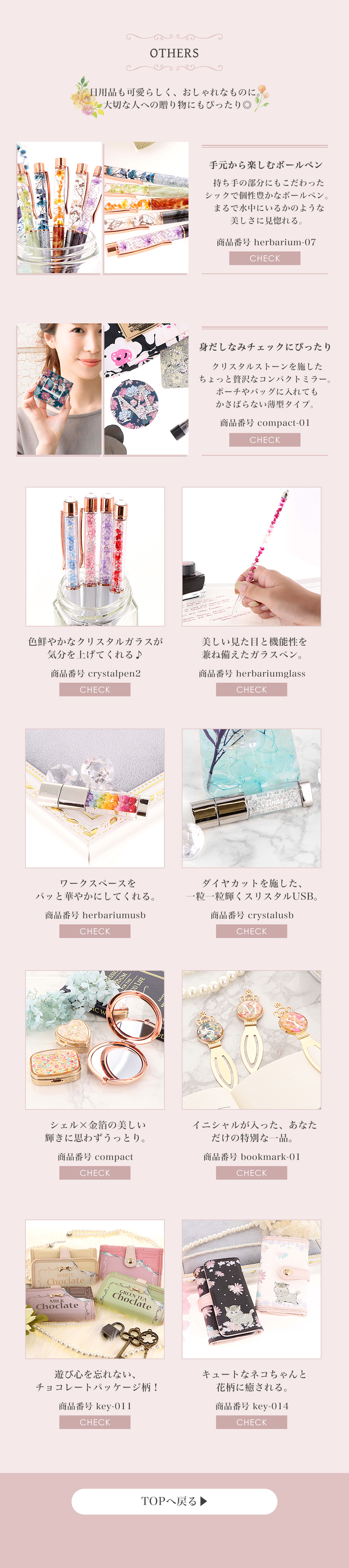
Task: Tap CHECK for compact-01 mirror
Action: tap(265, 439)
